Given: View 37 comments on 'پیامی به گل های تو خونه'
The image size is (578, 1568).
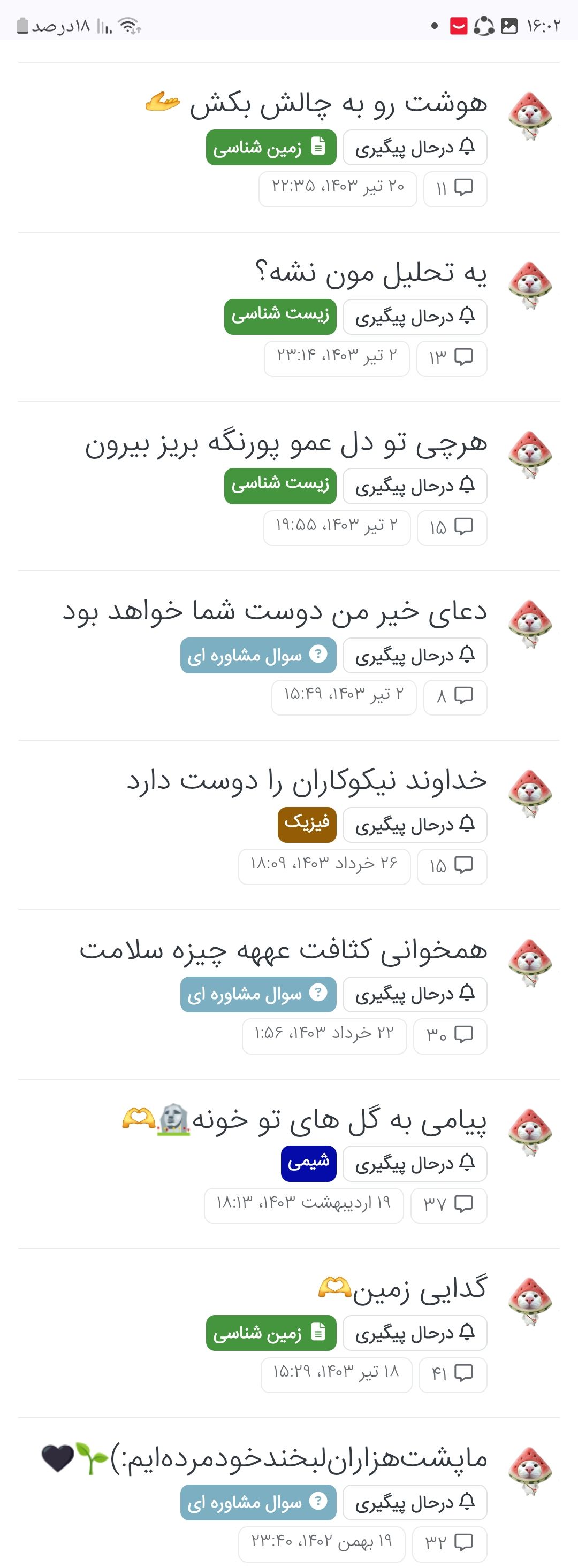Looking at the screenshot, I should (x=449, y=1204).
